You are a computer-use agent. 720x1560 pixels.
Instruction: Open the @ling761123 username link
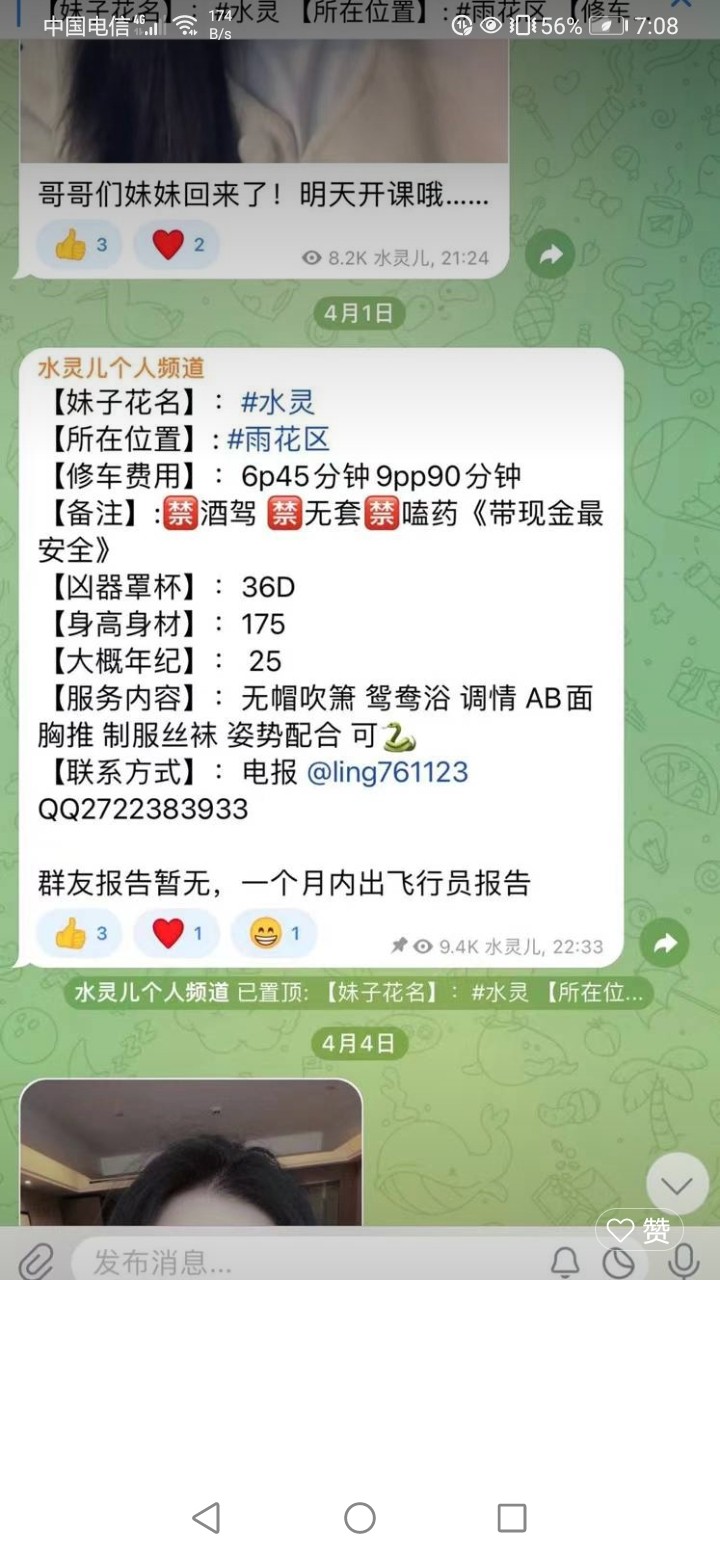pyautogui.click(x=387, y=772)
